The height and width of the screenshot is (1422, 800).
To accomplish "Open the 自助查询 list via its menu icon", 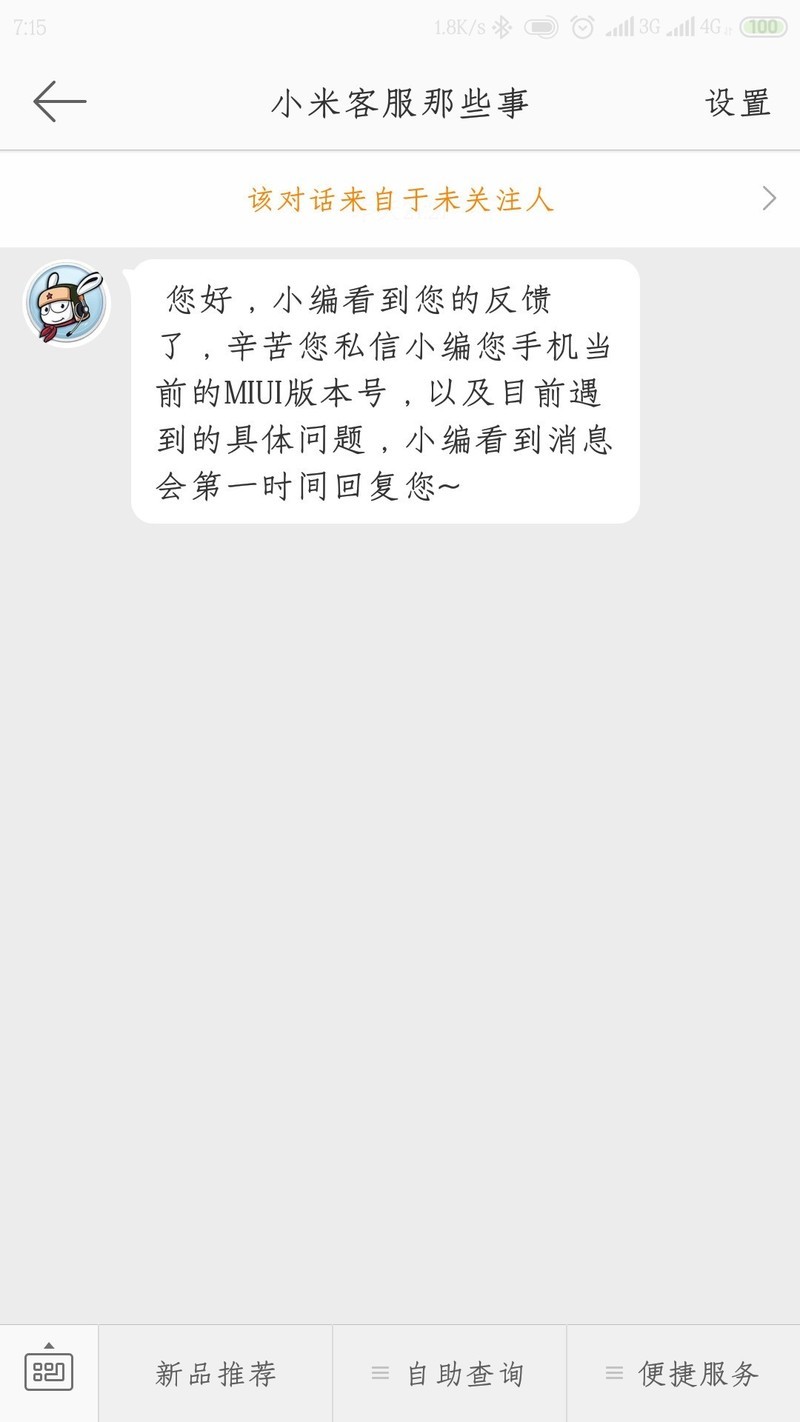I will (380, 1373).
